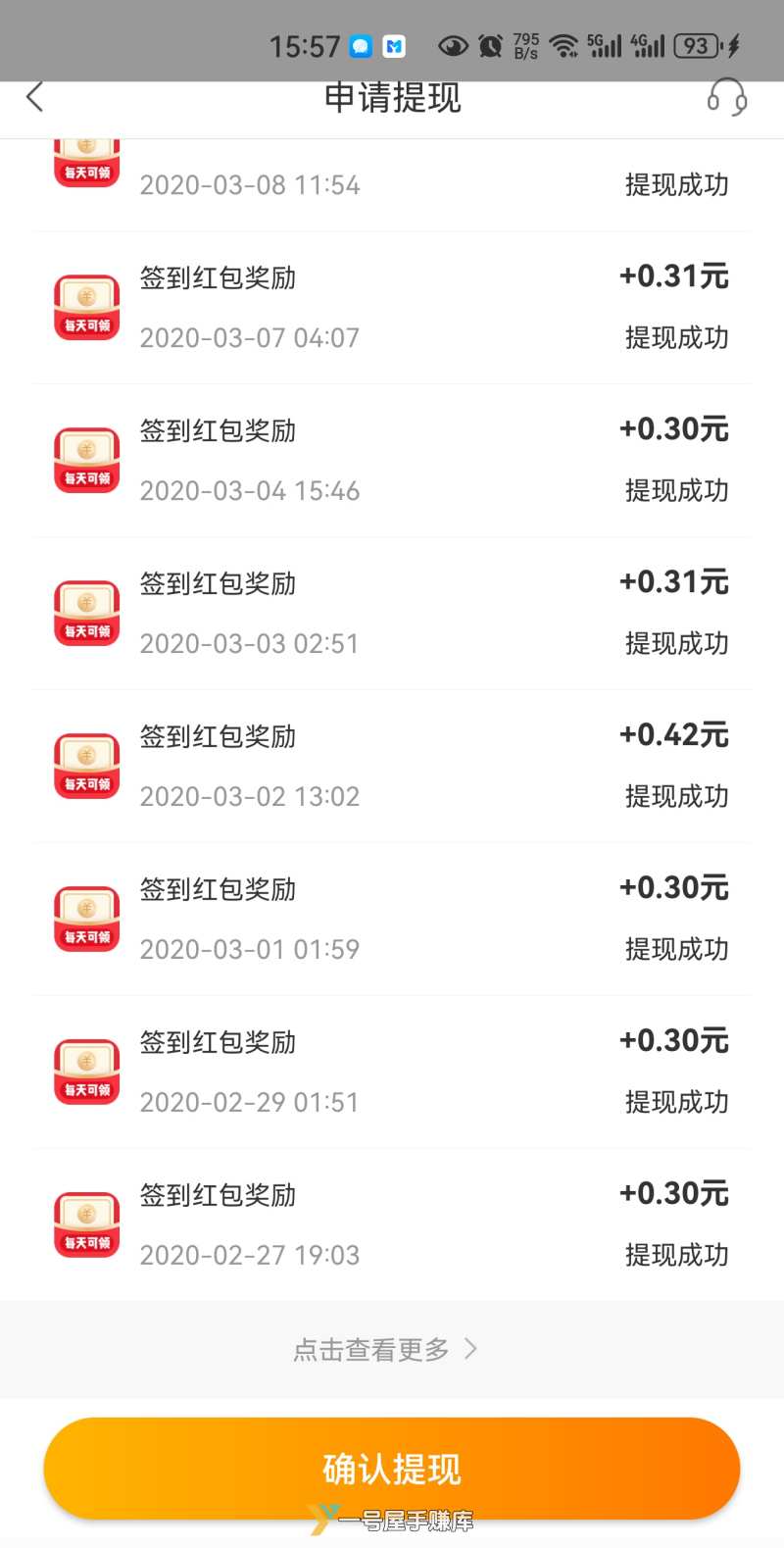The image size is (784, 1548).
Task: Tap the 申请提现 title text
Action: pyautogui.click(x=392, y=98)
